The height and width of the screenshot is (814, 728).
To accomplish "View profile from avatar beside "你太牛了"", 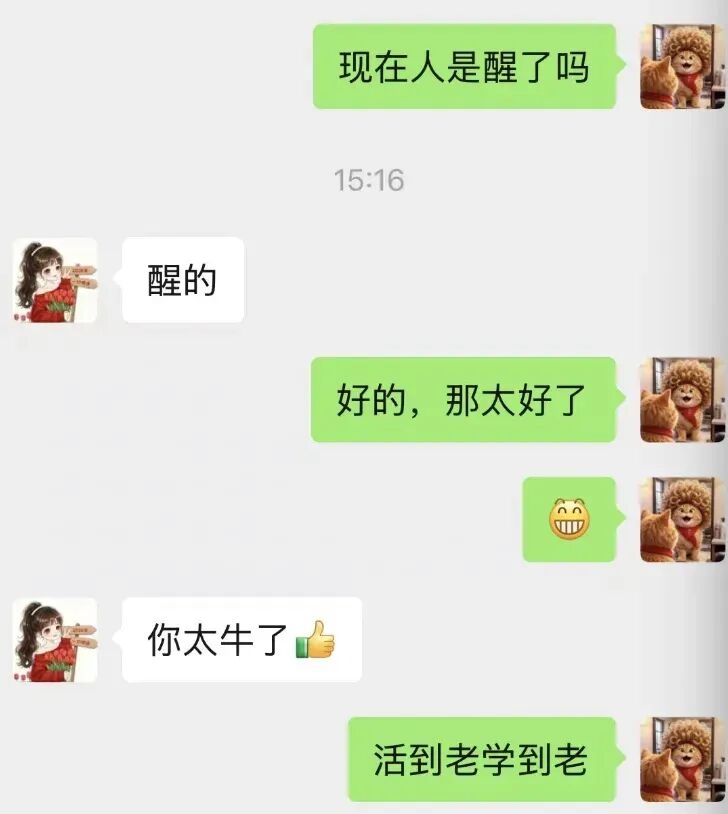I will pos(56,640).
